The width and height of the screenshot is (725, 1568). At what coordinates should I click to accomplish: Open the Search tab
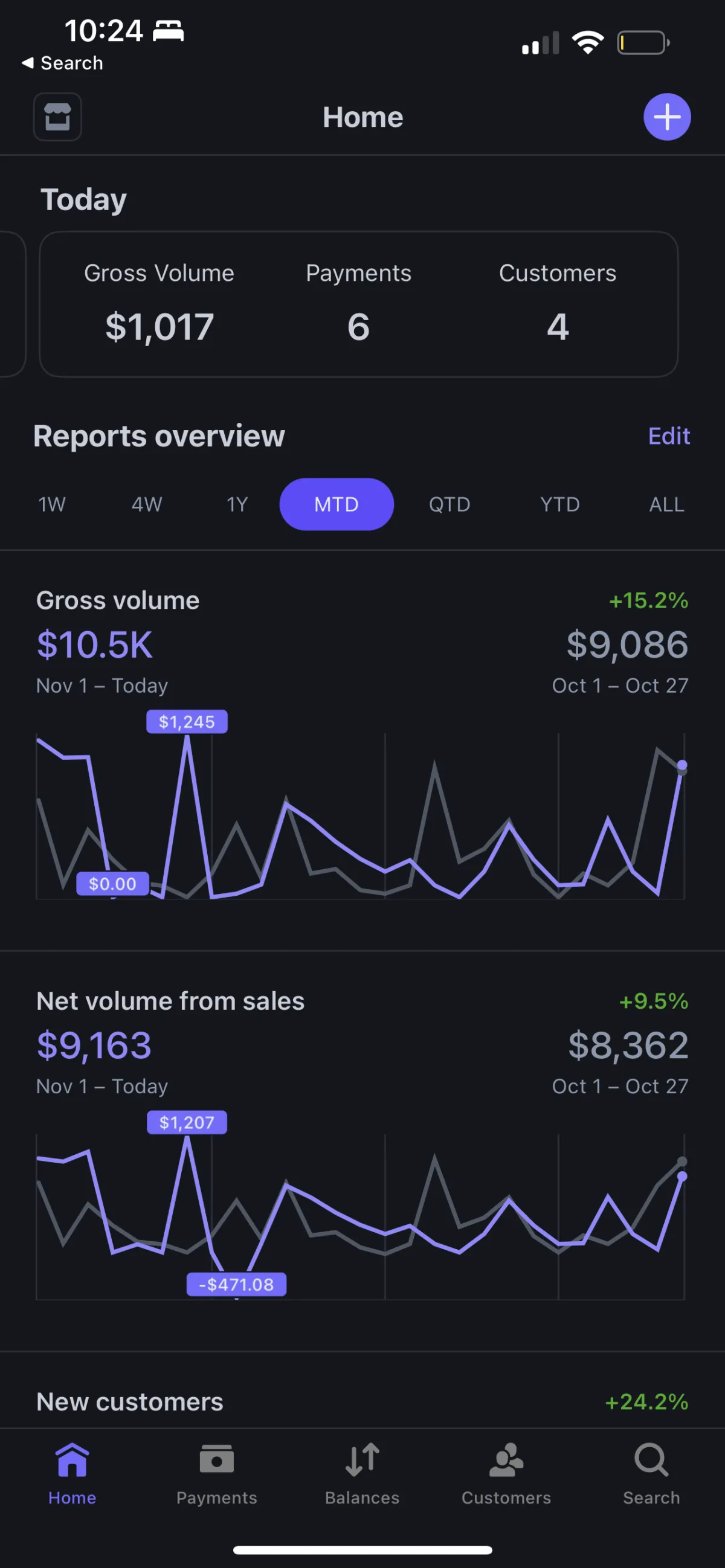[651, 1473]
